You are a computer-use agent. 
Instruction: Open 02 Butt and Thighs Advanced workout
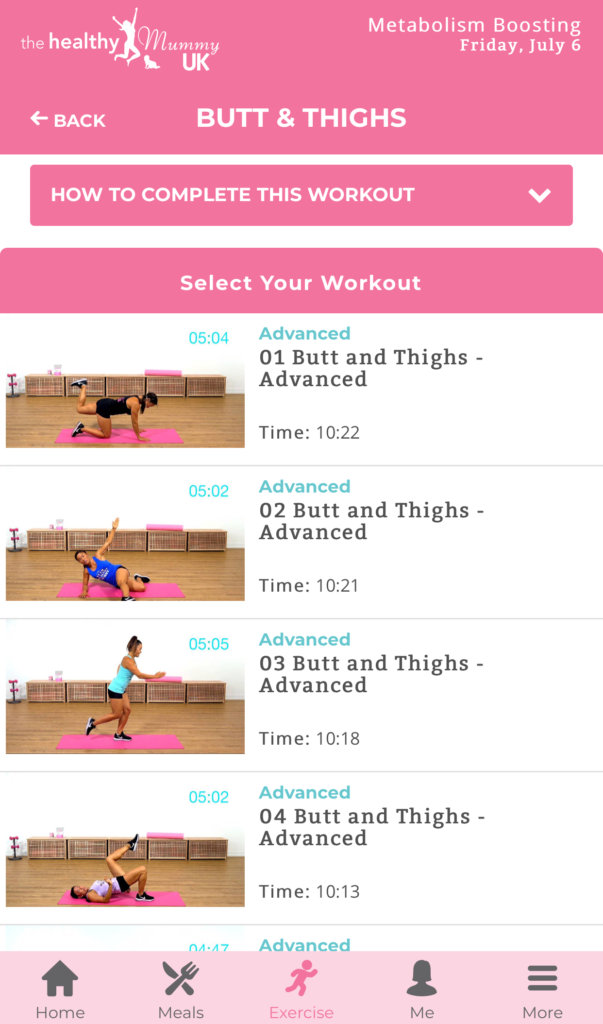point(371,521)
